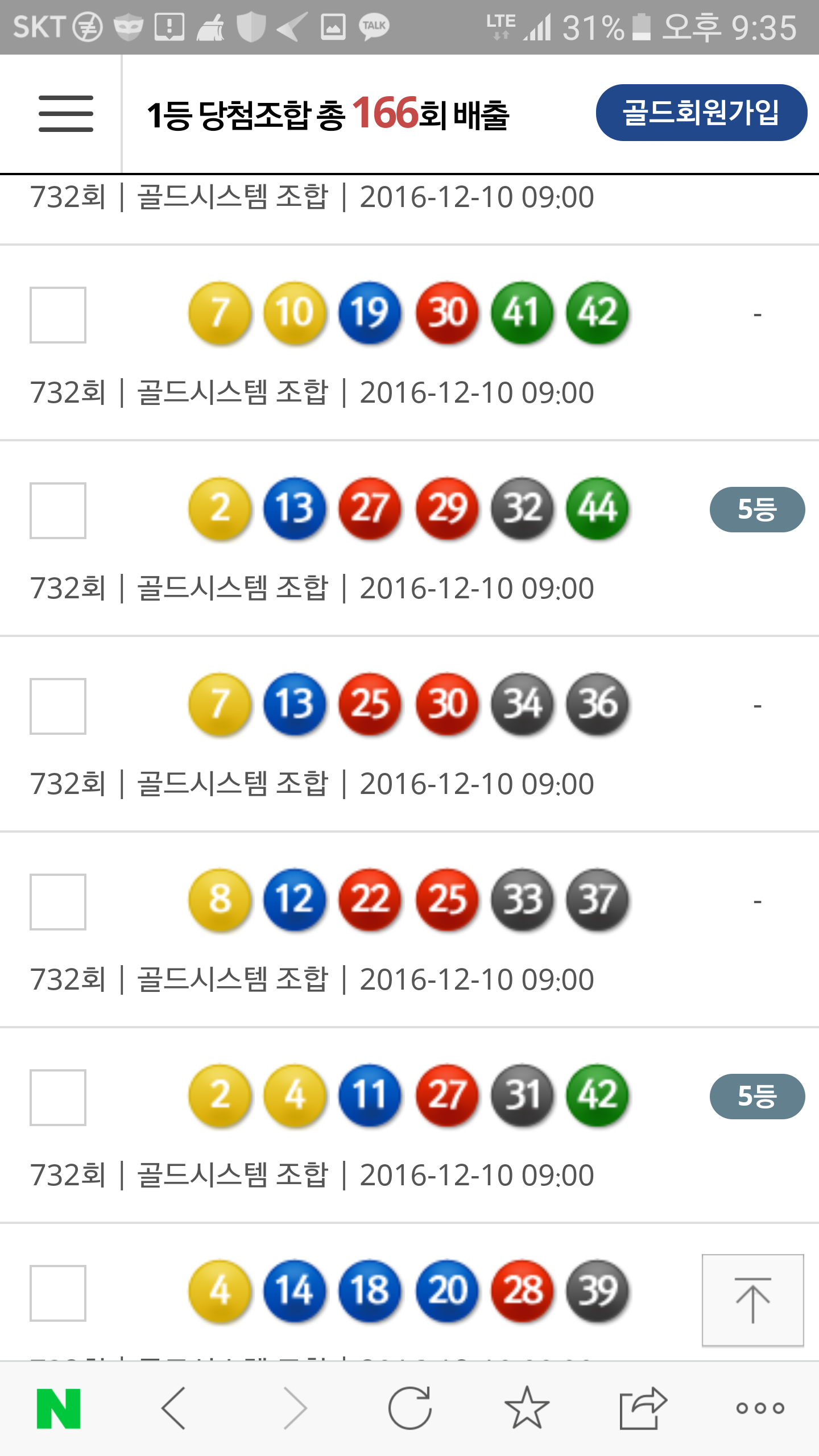The image size is (819, 1456).
Task: Share this page
Action: pyautogui.click(x=643, y=1408)
